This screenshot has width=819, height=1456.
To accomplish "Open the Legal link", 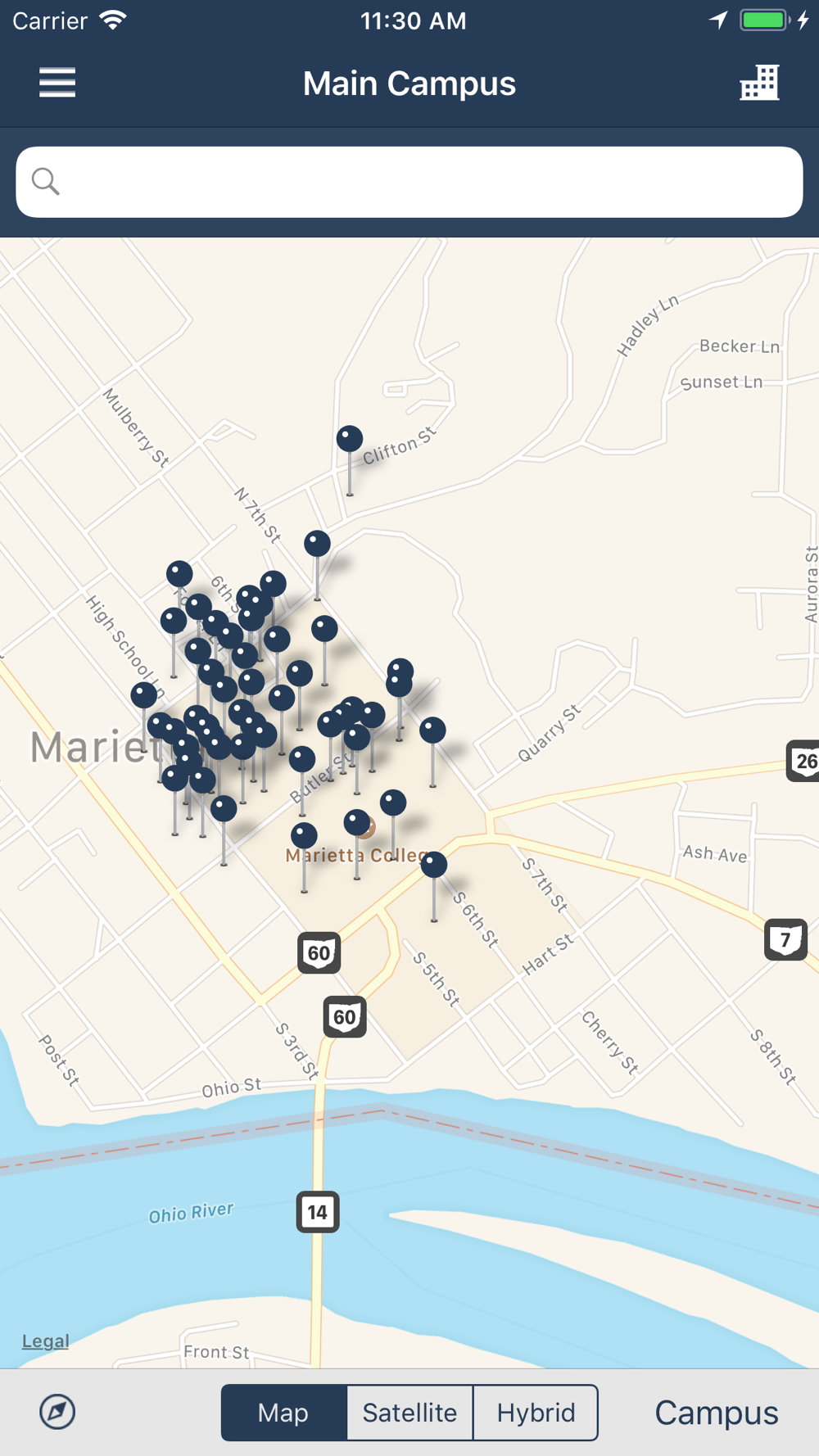I will (45, 1341).
